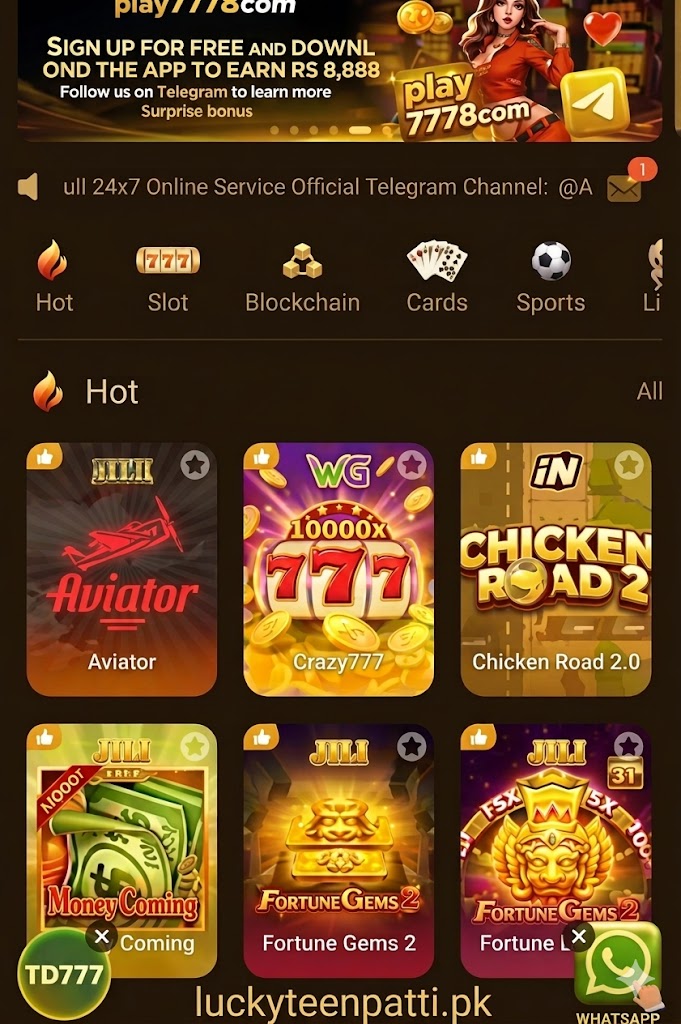Close the WhatsApp floating button
The width and height of the screenshot is (681, 1024).
[579, 937]
